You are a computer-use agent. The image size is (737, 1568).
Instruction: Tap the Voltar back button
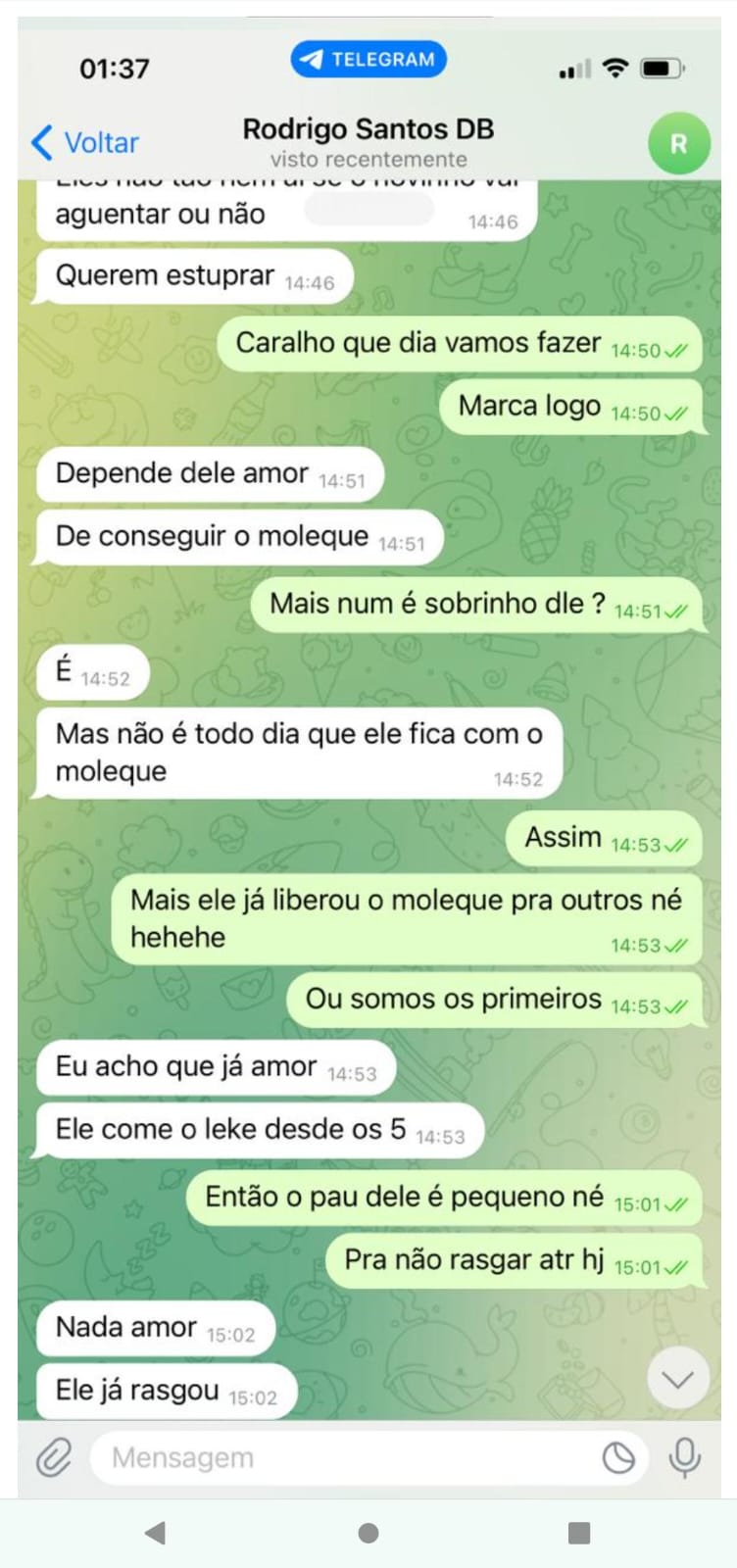(x=85, y=143)
